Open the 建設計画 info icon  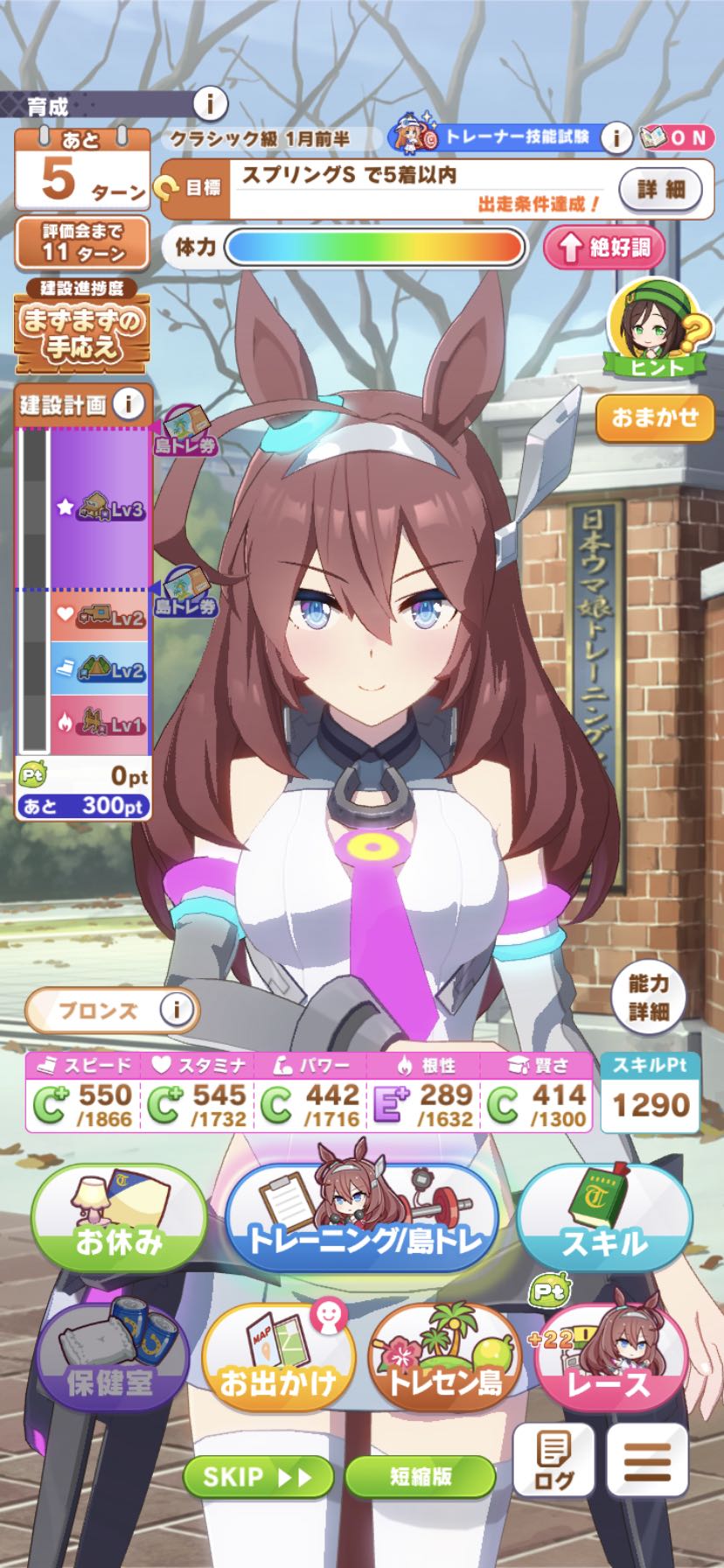[x=129, y=403]
